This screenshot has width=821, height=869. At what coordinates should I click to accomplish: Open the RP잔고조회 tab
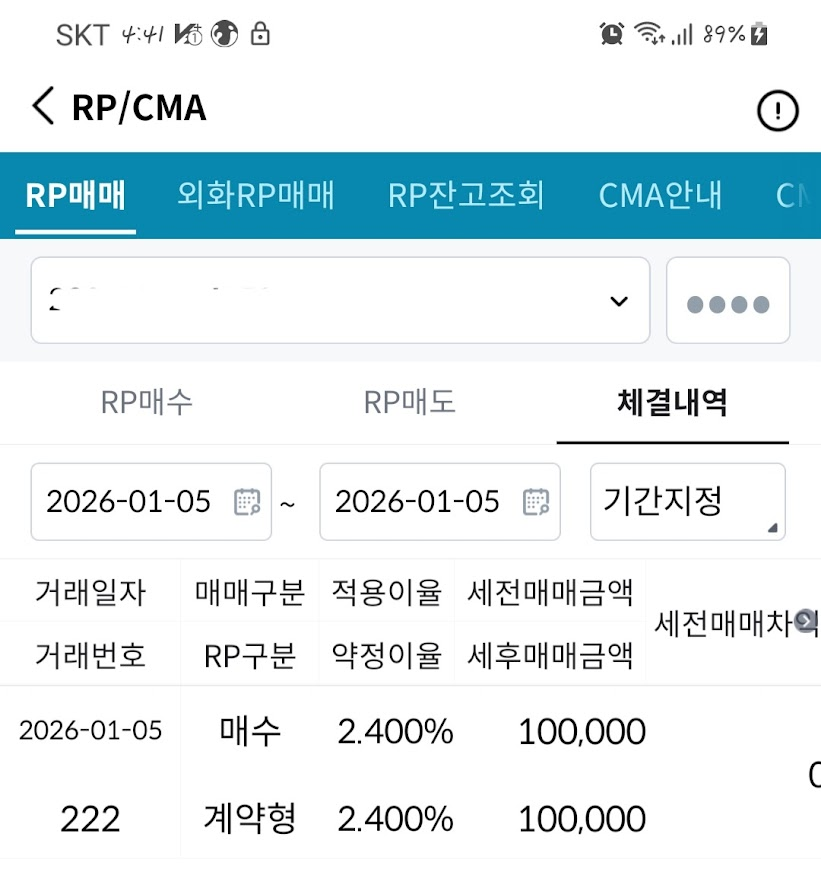[x=466, y=195]
